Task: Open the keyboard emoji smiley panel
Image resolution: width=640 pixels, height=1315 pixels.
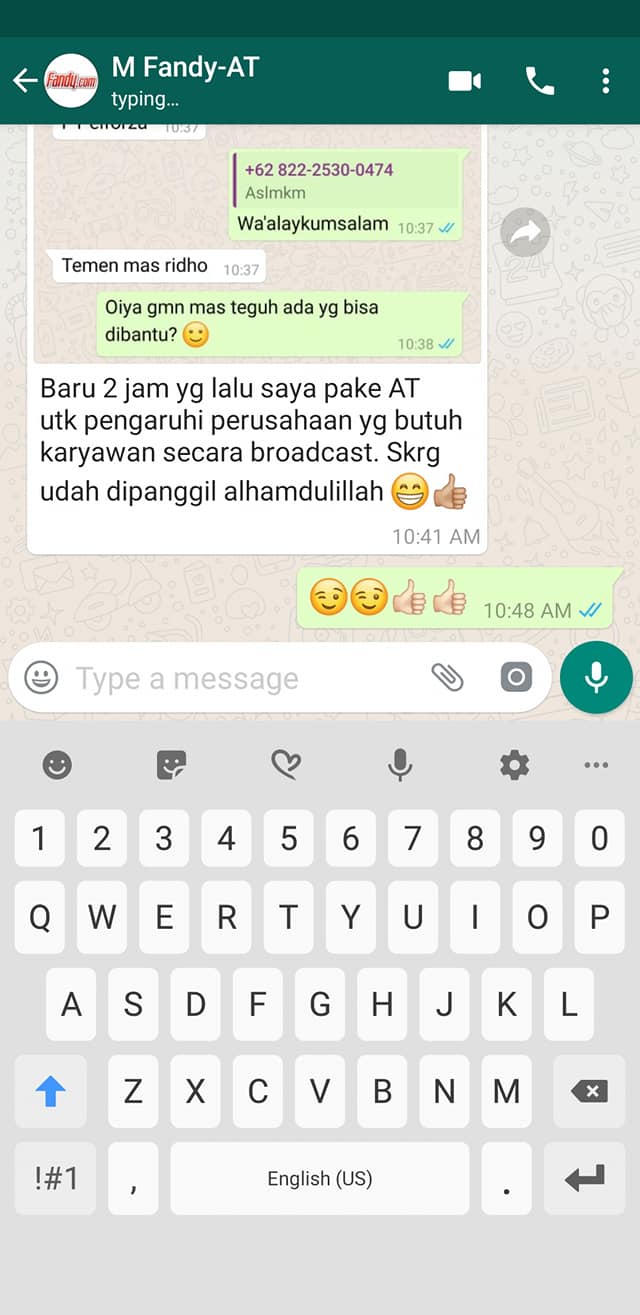Action: pyautogui.click(x=57, y=766)
